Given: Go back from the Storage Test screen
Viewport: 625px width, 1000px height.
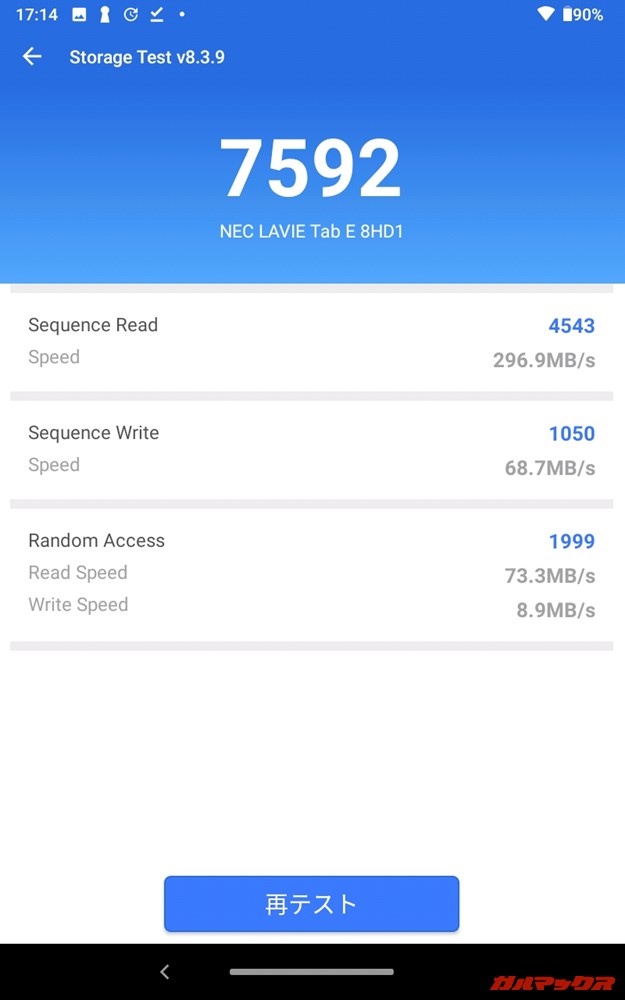Looking at the screenshot, I should [32, 57].
